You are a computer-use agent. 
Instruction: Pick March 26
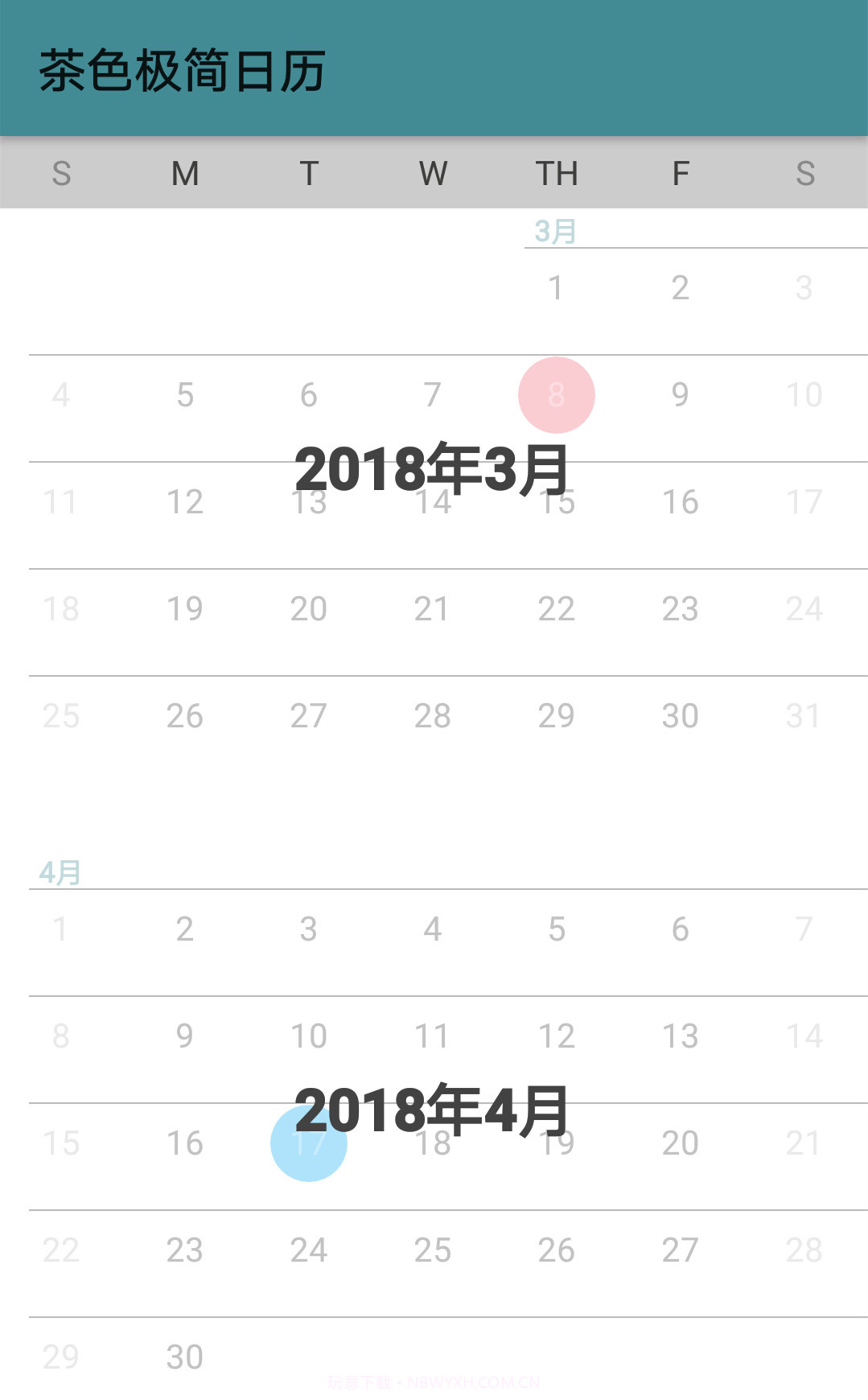(x=185, y=716)
